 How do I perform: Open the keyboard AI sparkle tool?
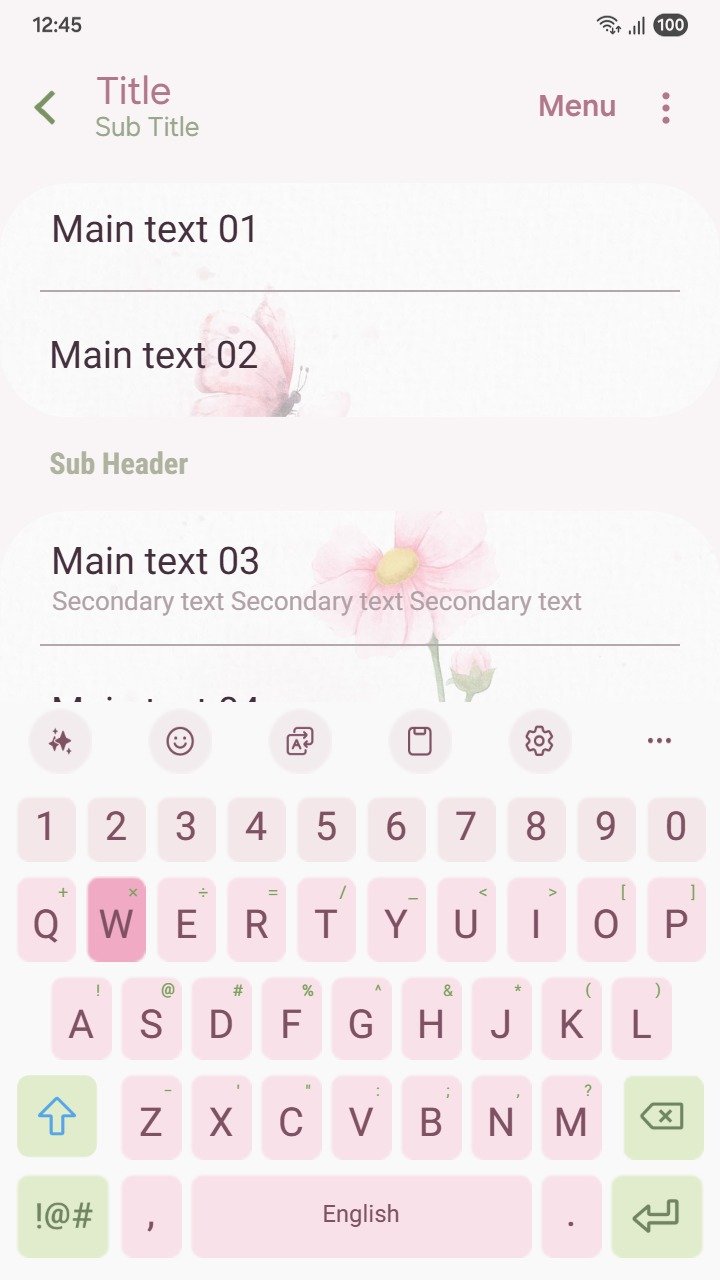point(60,741)
